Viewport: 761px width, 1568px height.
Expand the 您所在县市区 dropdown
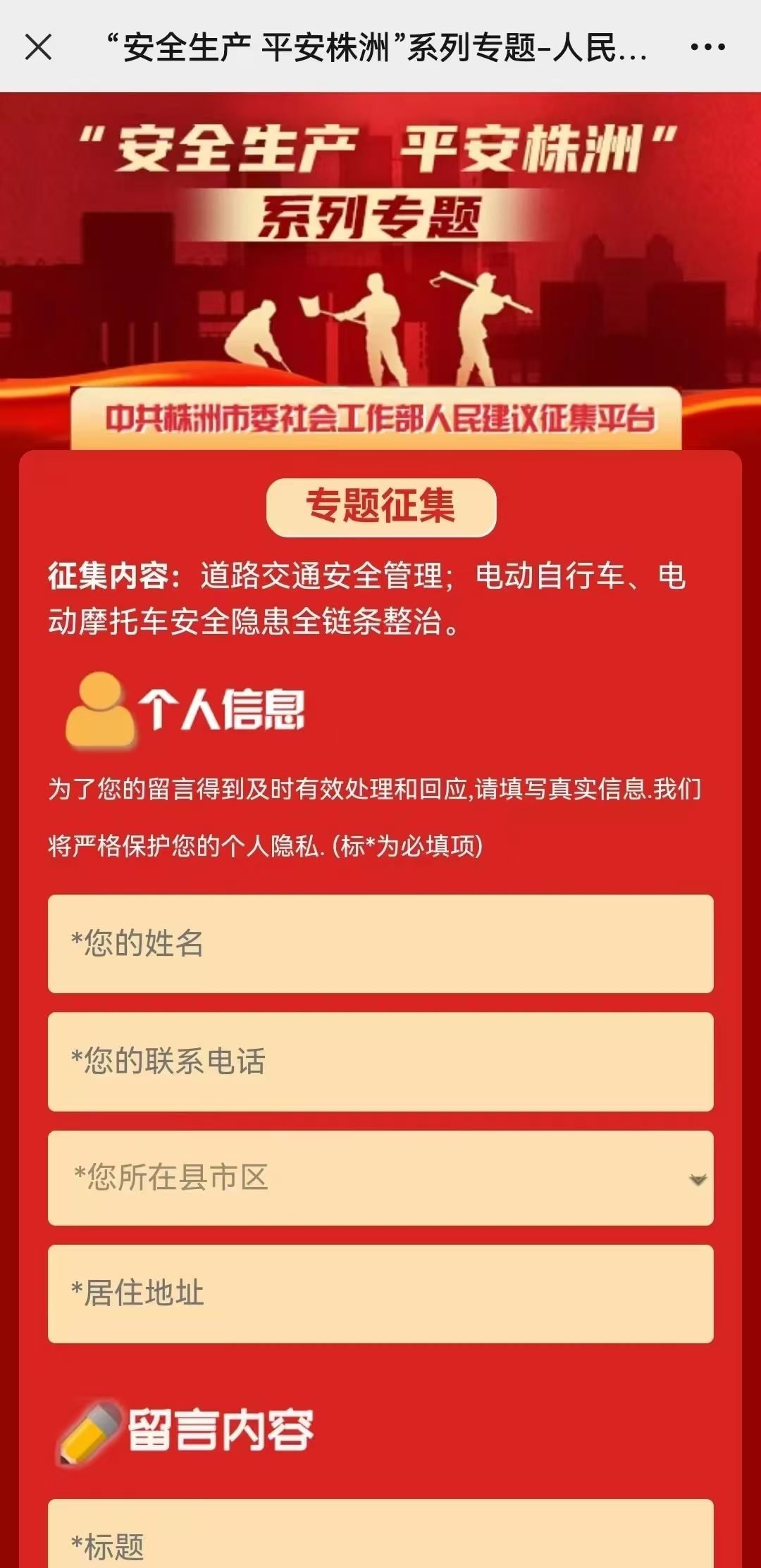point(380,1178)
